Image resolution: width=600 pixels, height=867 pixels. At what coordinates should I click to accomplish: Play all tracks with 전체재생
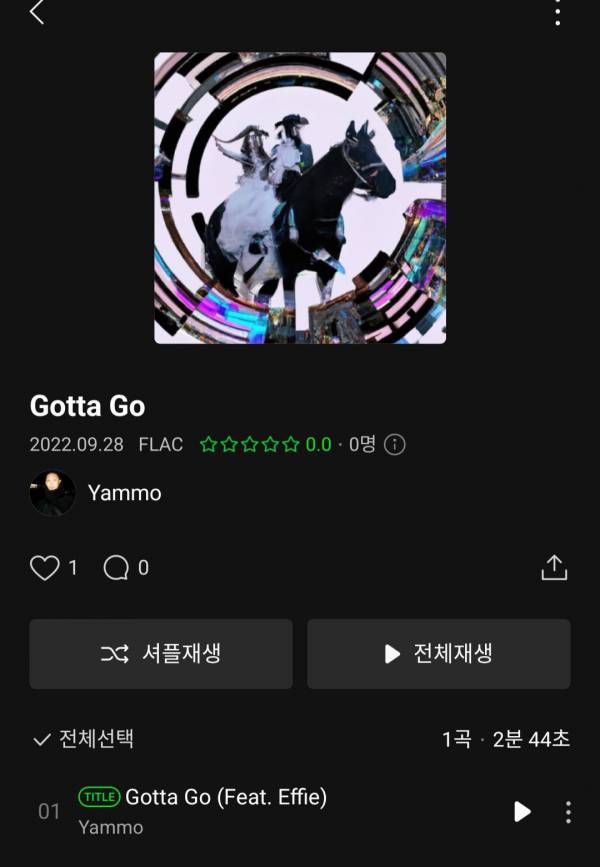coord(439,654)
